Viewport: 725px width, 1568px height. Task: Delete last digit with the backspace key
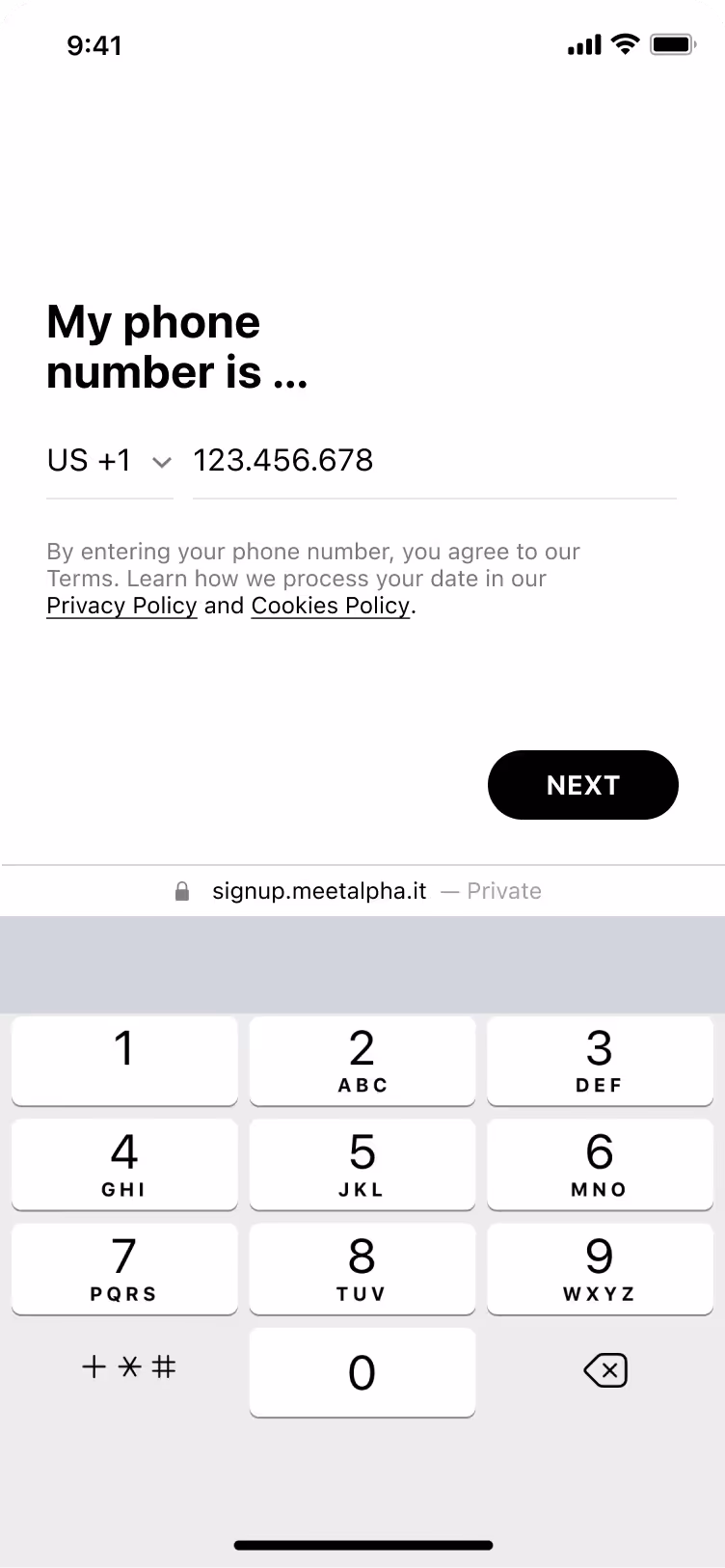pos(605,1370)
